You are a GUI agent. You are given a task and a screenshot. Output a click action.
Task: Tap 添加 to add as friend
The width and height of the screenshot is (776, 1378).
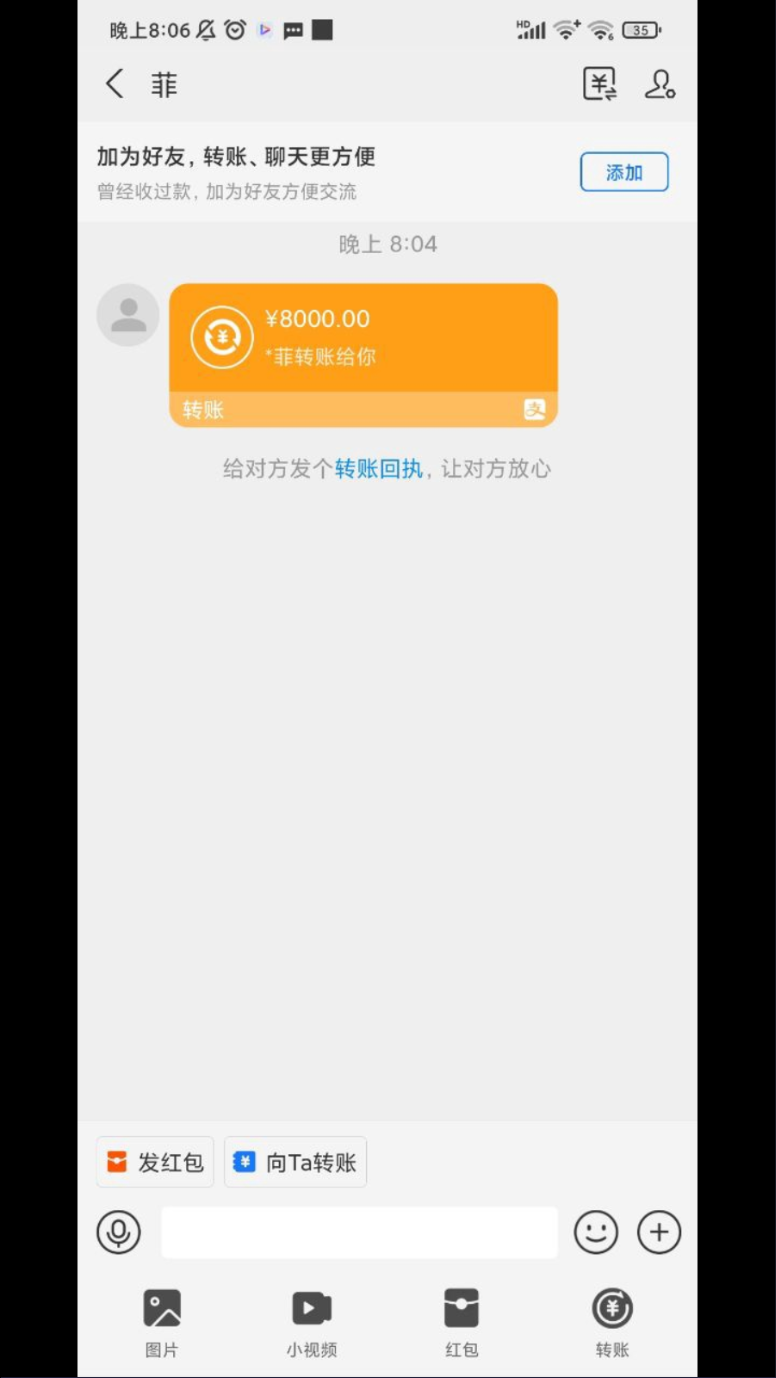pyautogui.click(x=624, y=172)
